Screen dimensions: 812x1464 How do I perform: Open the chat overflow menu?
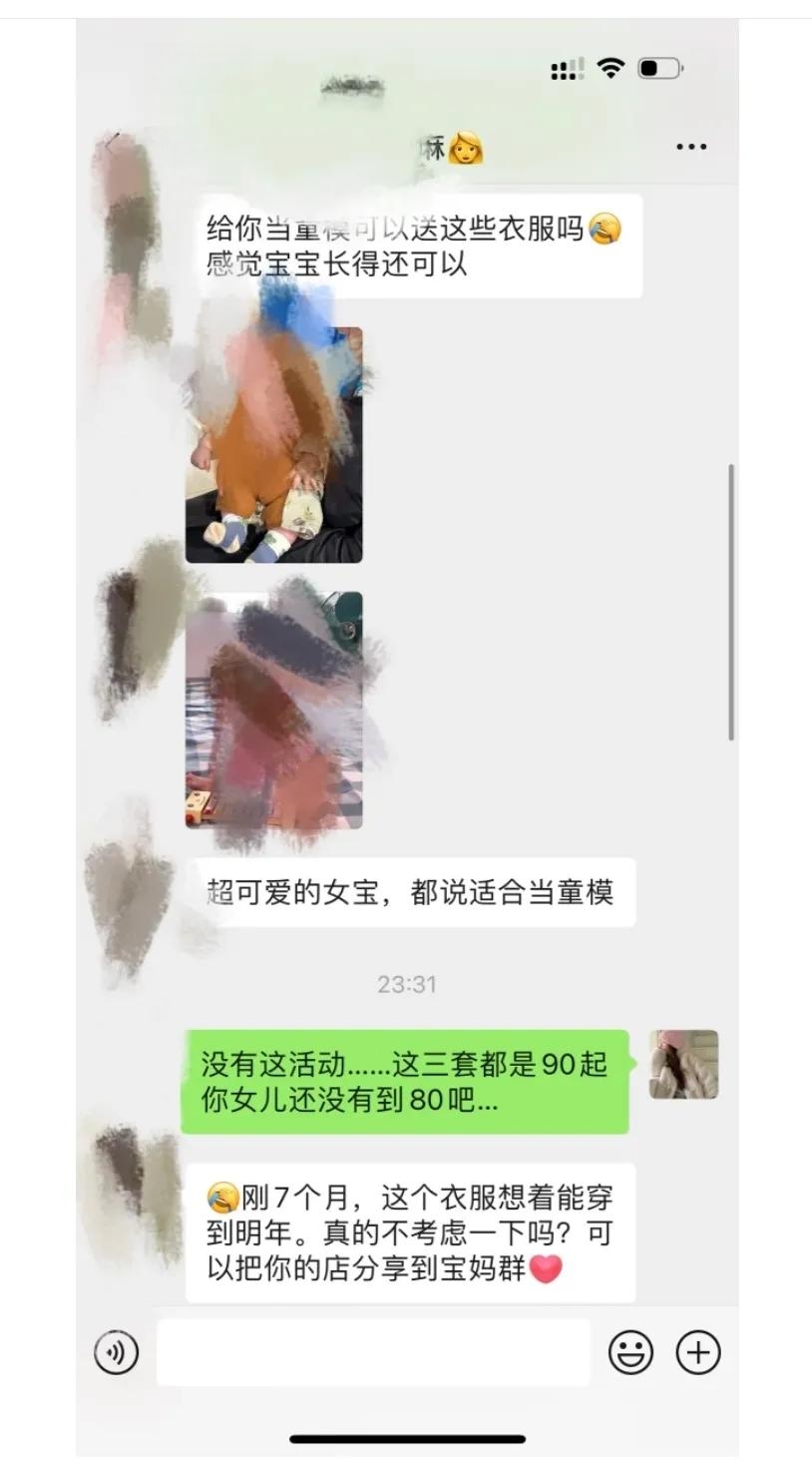pyautogui.click(x=690, y=147)
